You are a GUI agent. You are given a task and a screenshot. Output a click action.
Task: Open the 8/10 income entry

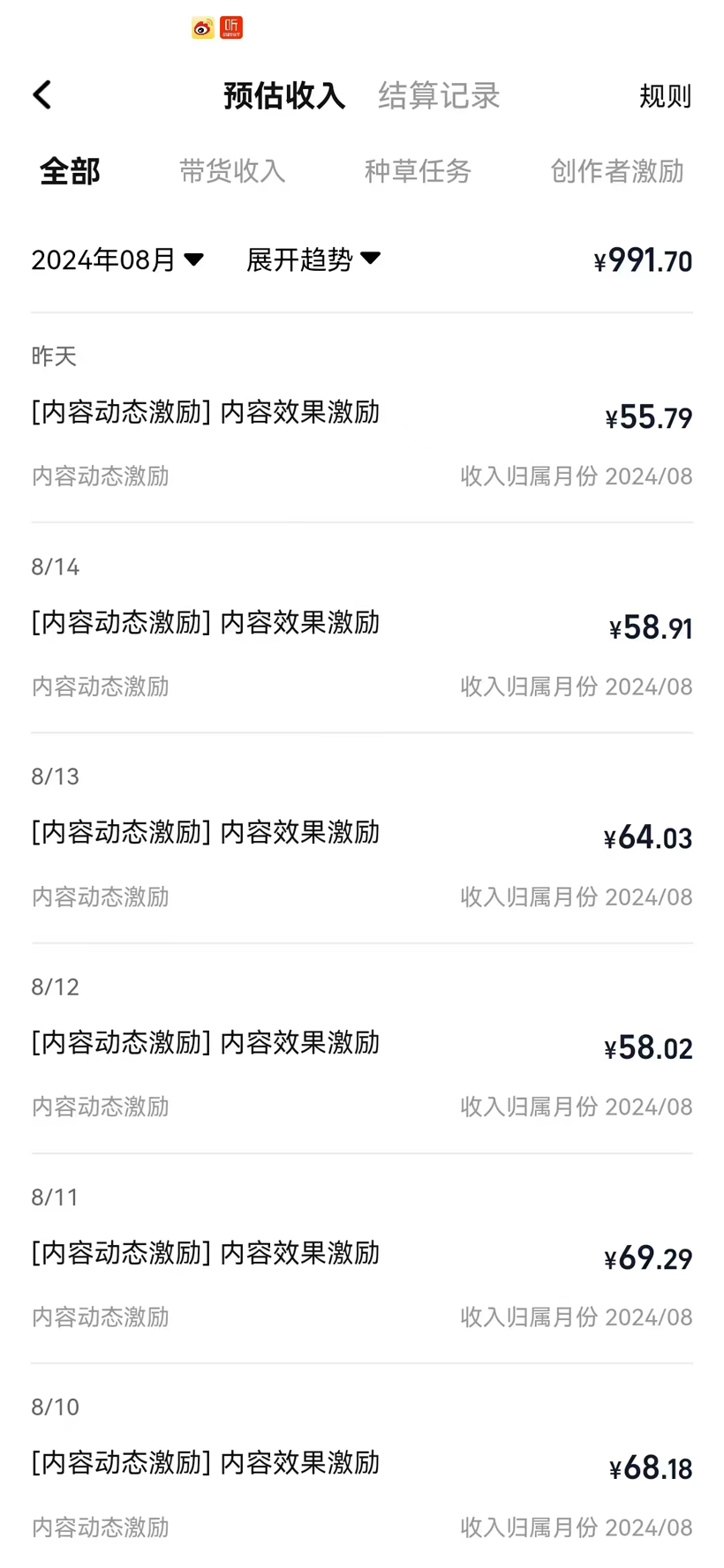[x=362, y=1465]
